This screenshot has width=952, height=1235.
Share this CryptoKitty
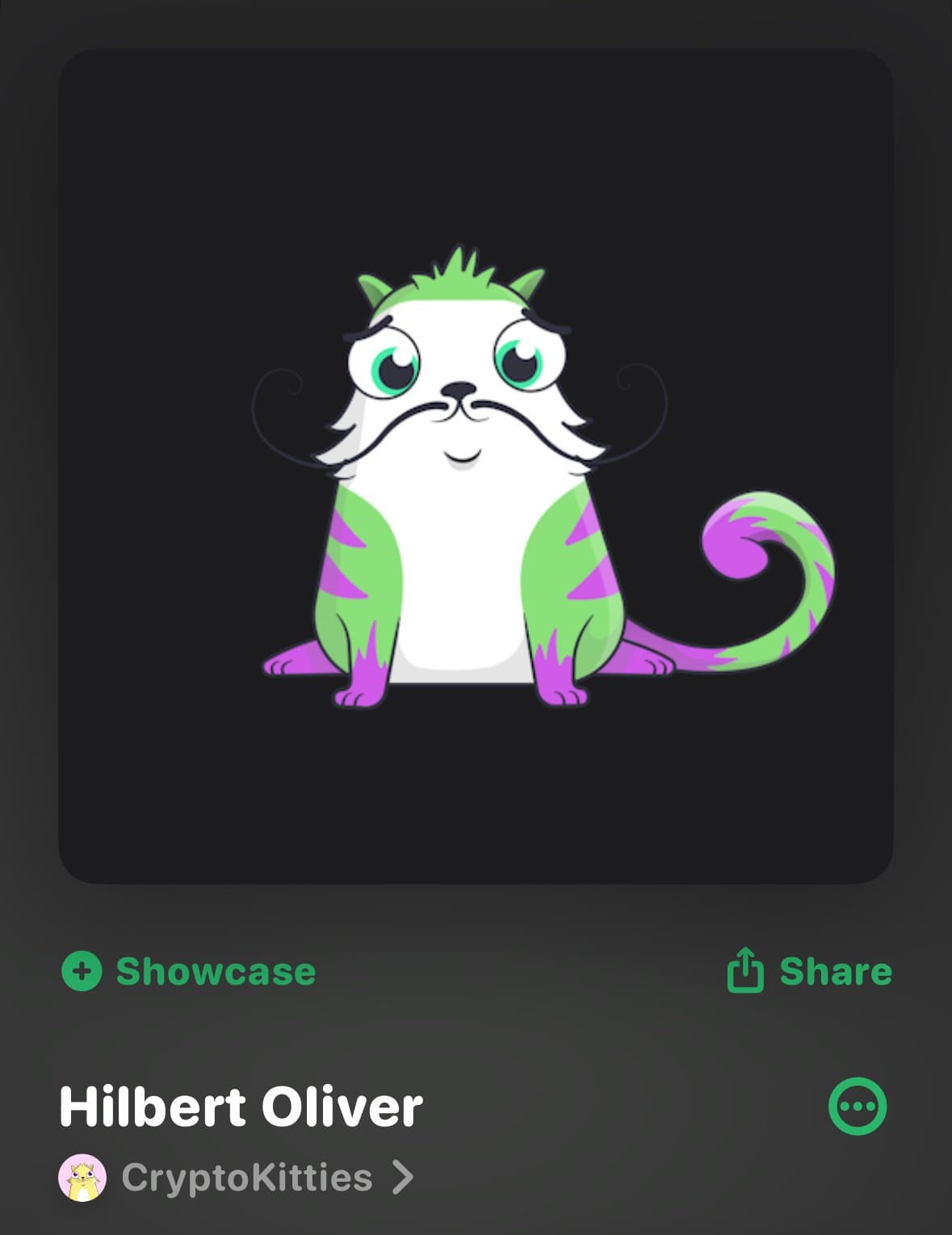click(x=809, y=971)
